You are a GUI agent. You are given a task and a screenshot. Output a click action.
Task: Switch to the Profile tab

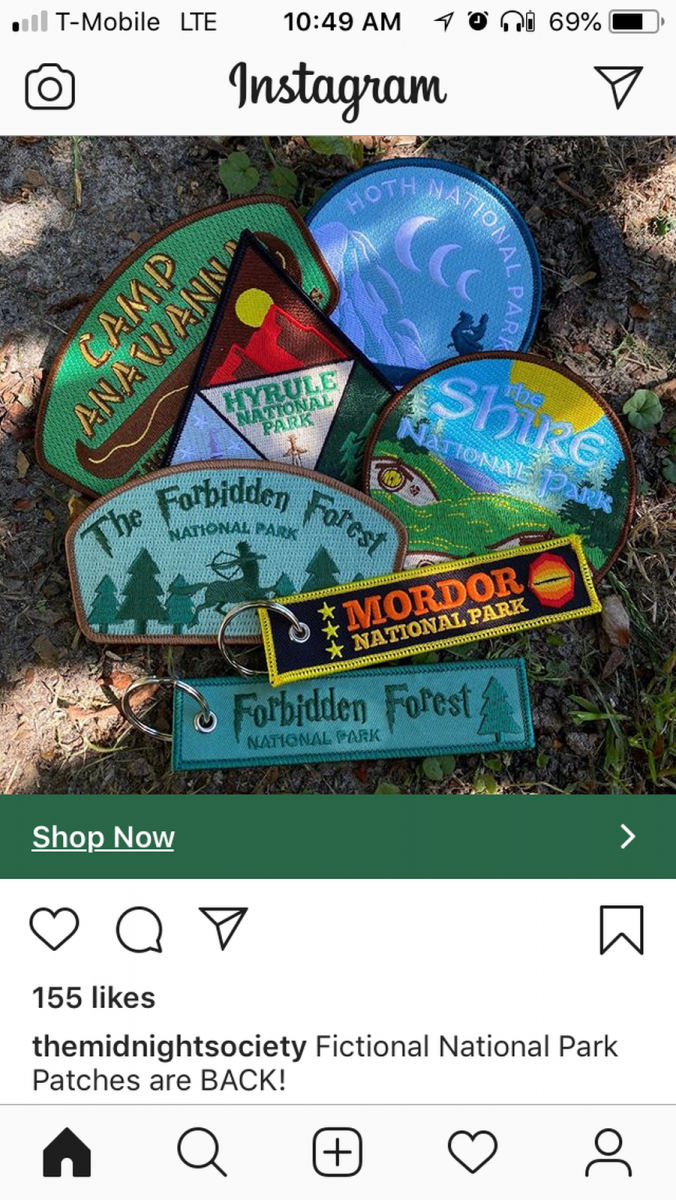click(x=608, y=1153)
